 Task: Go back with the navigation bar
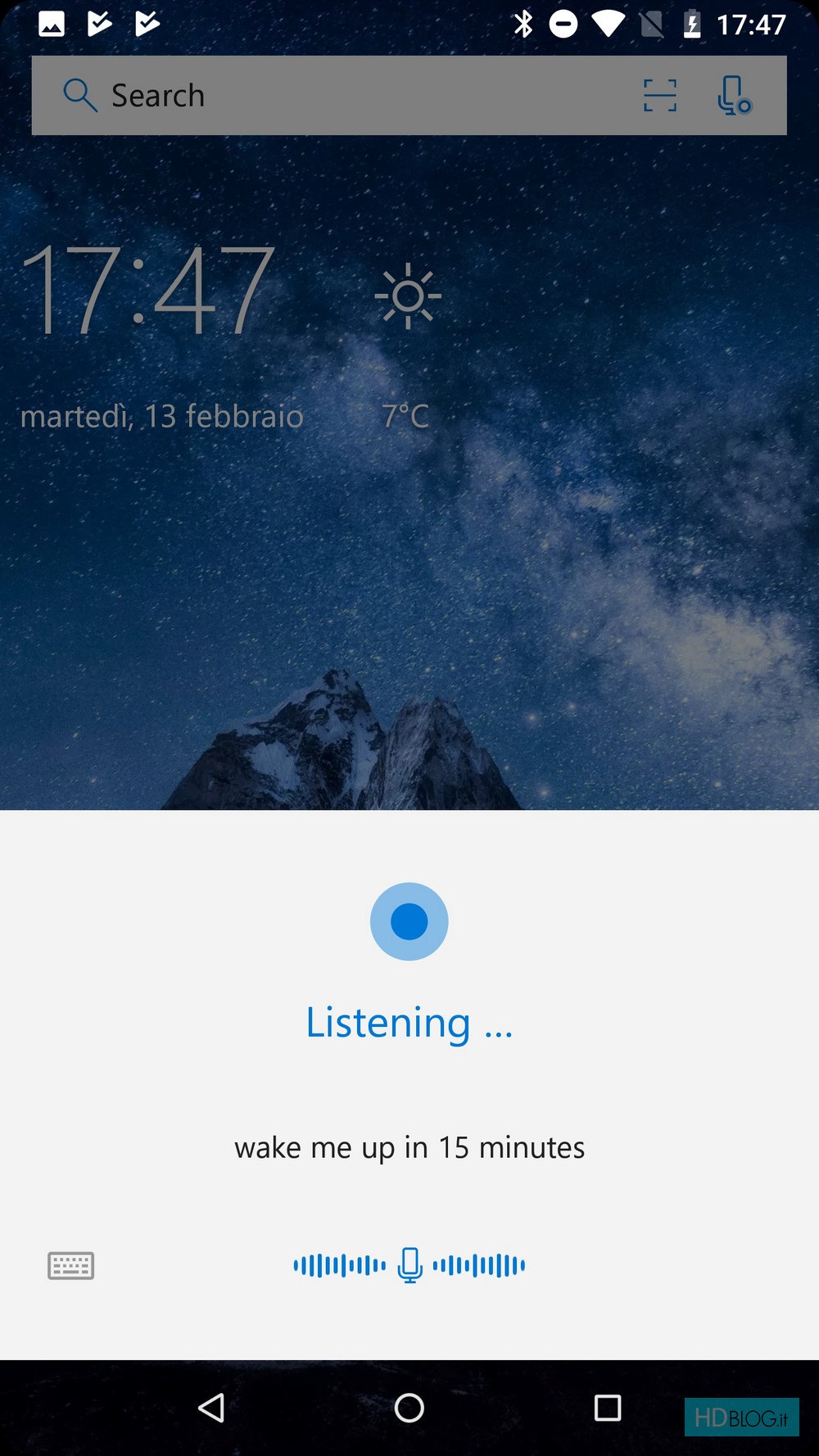211,1409
